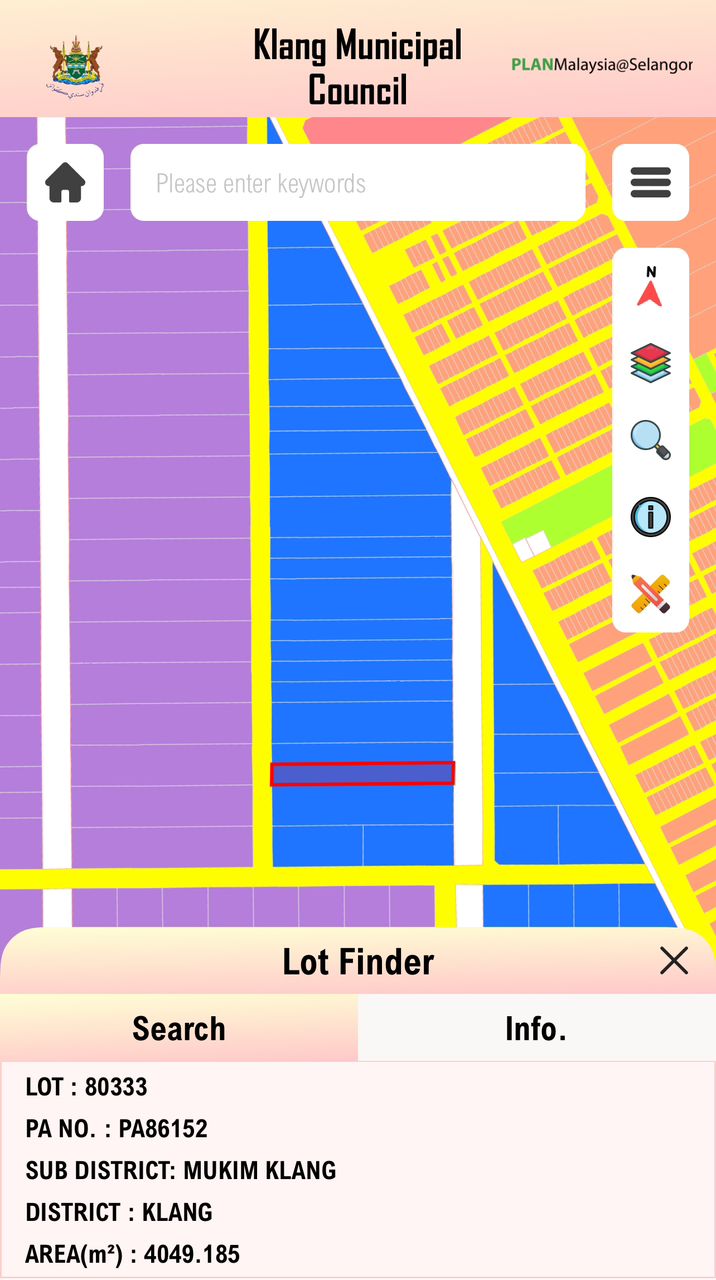Screen dimensions: 716x1280
Task: Switch to the Info. tab
Action: coord(536,1028)
